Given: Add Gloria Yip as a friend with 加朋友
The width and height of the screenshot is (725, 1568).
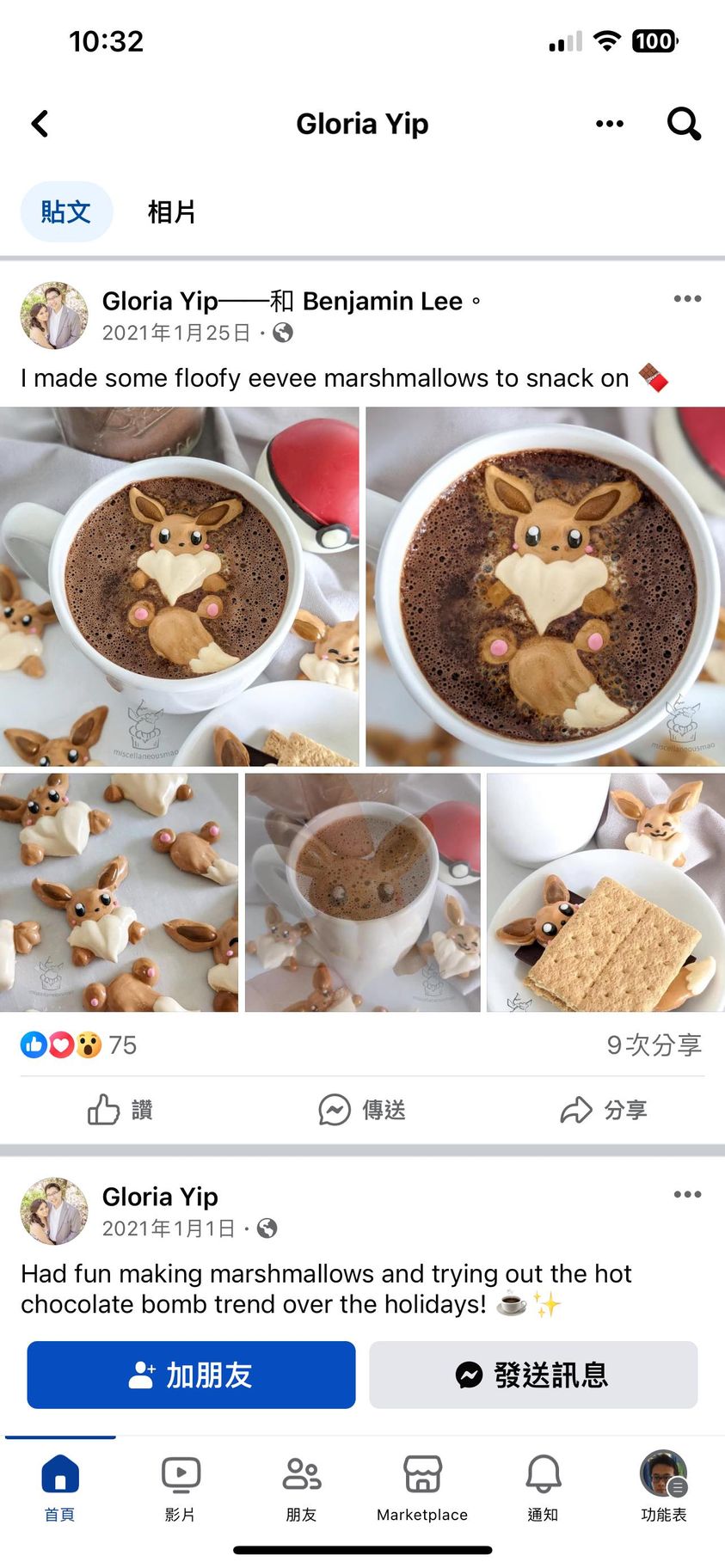Looking at the screenshot, I should [x=191, y=1375].
